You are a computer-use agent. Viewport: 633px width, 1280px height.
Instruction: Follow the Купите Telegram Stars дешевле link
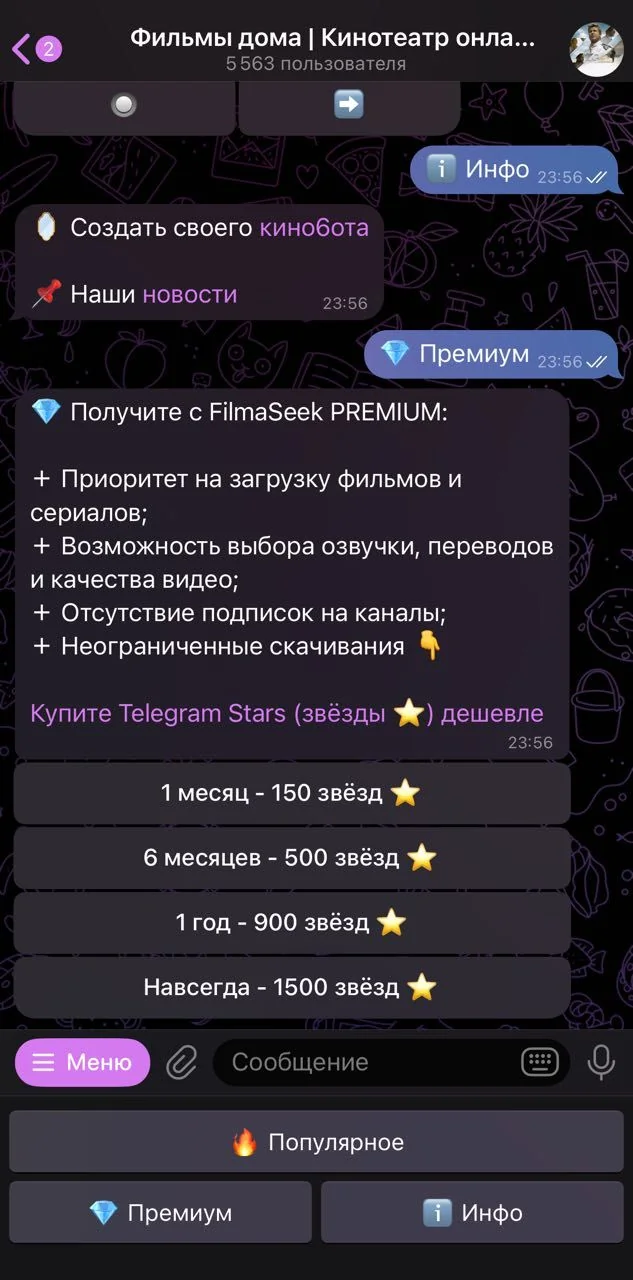click(x=287, y=713)
